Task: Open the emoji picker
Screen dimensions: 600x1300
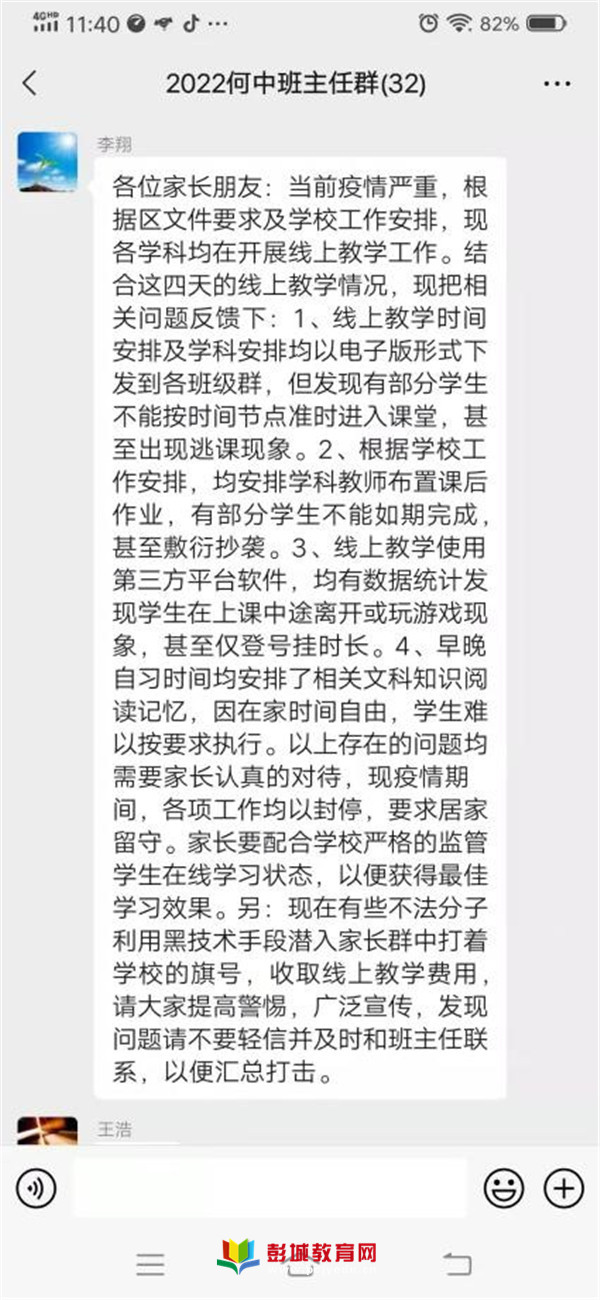Action: click(504, 1188)
